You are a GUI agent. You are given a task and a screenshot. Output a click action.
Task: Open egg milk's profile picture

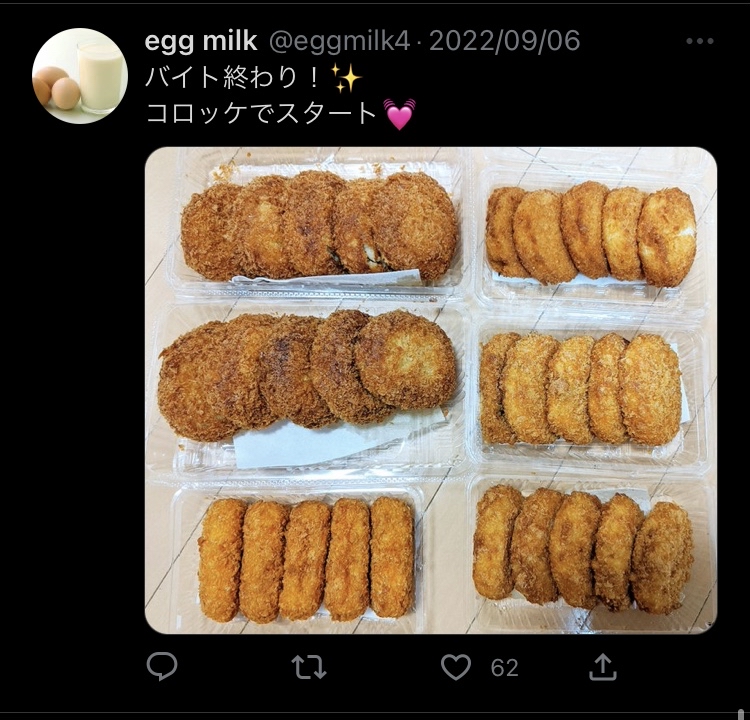(x=80, y=76)
